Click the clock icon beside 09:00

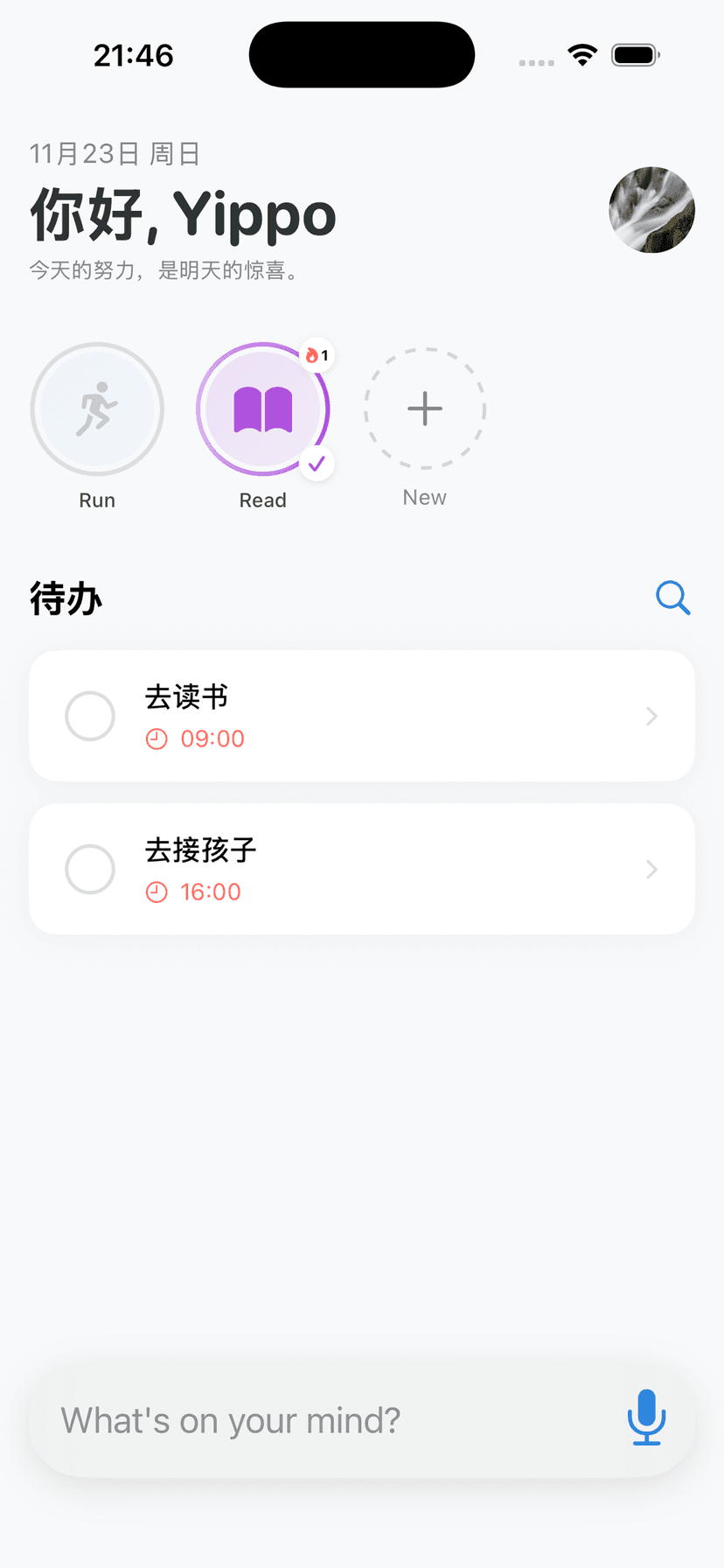click(157, 738)
